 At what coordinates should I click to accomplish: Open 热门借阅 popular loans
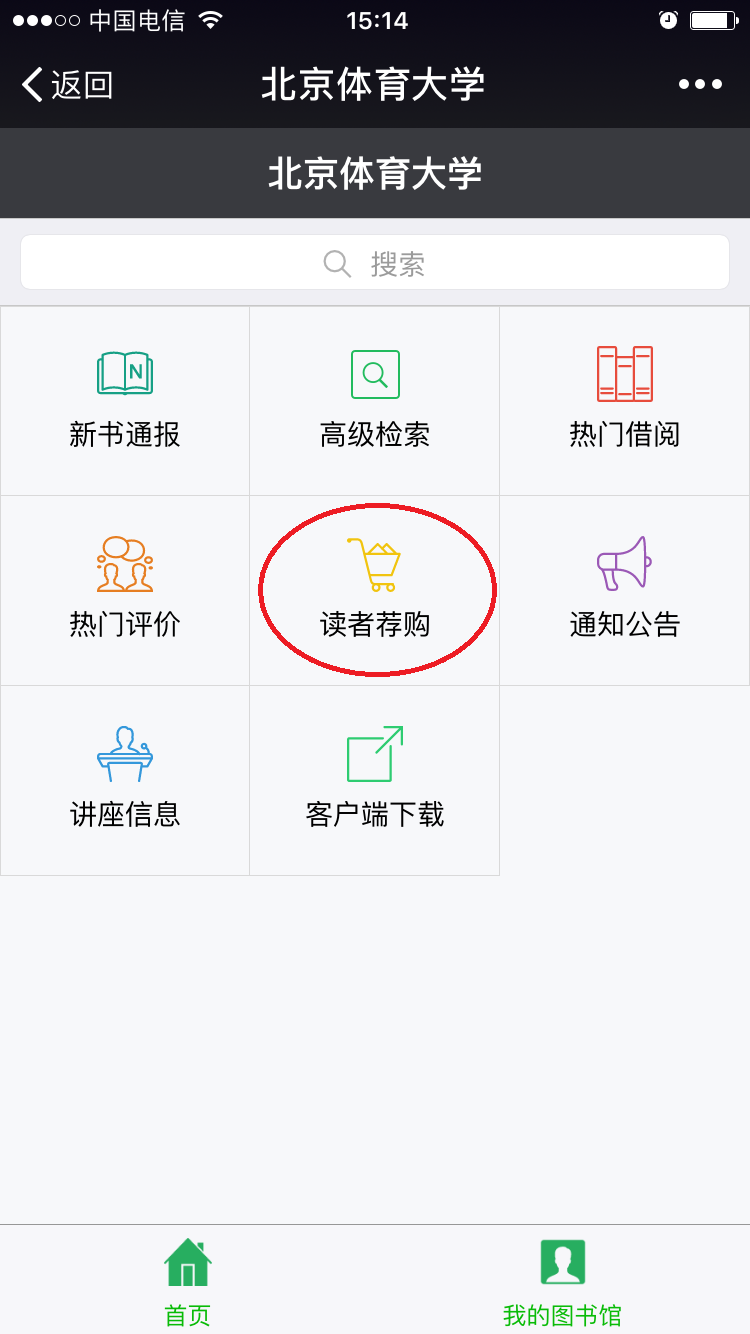tap(625, 400)
